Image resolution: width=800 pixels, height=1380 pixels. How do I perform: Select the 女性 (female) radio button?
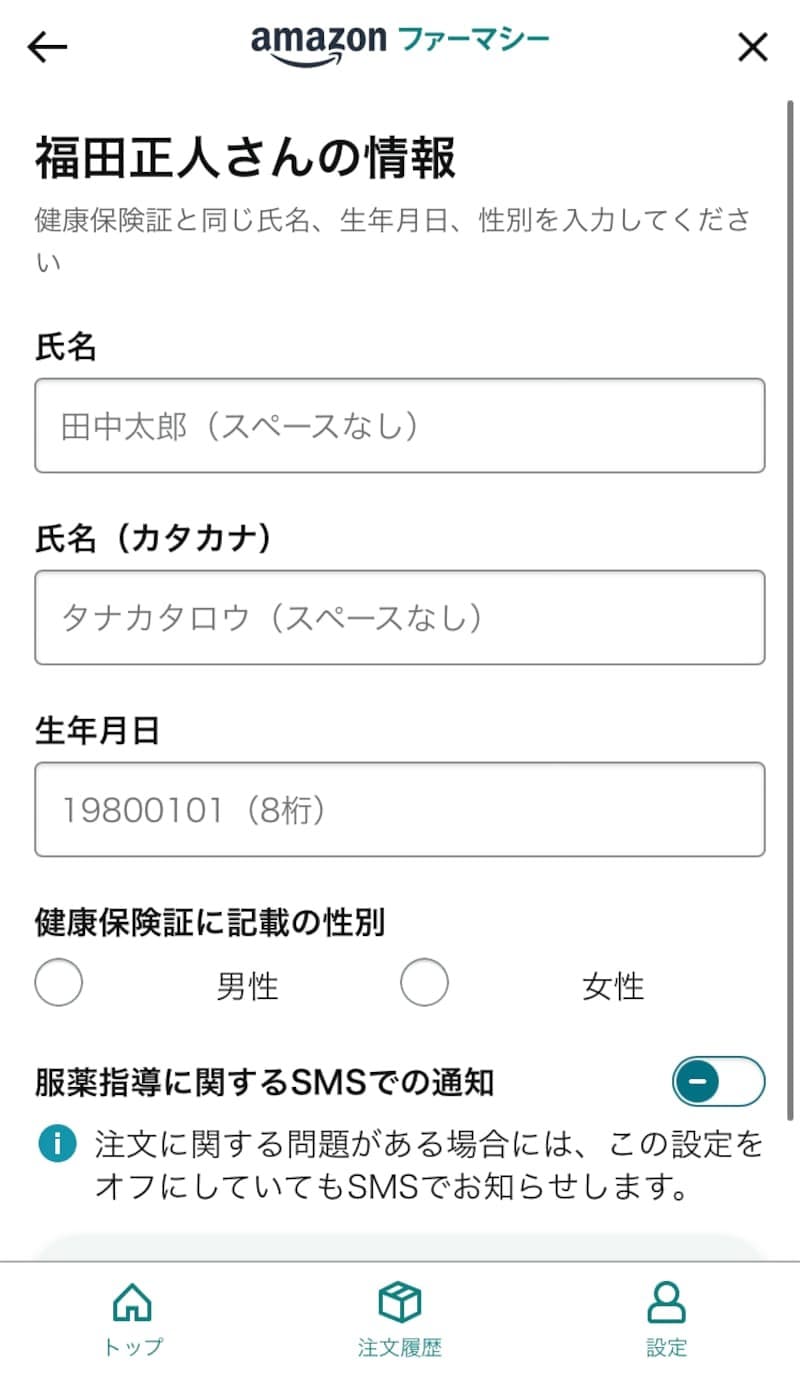(425, 981)
